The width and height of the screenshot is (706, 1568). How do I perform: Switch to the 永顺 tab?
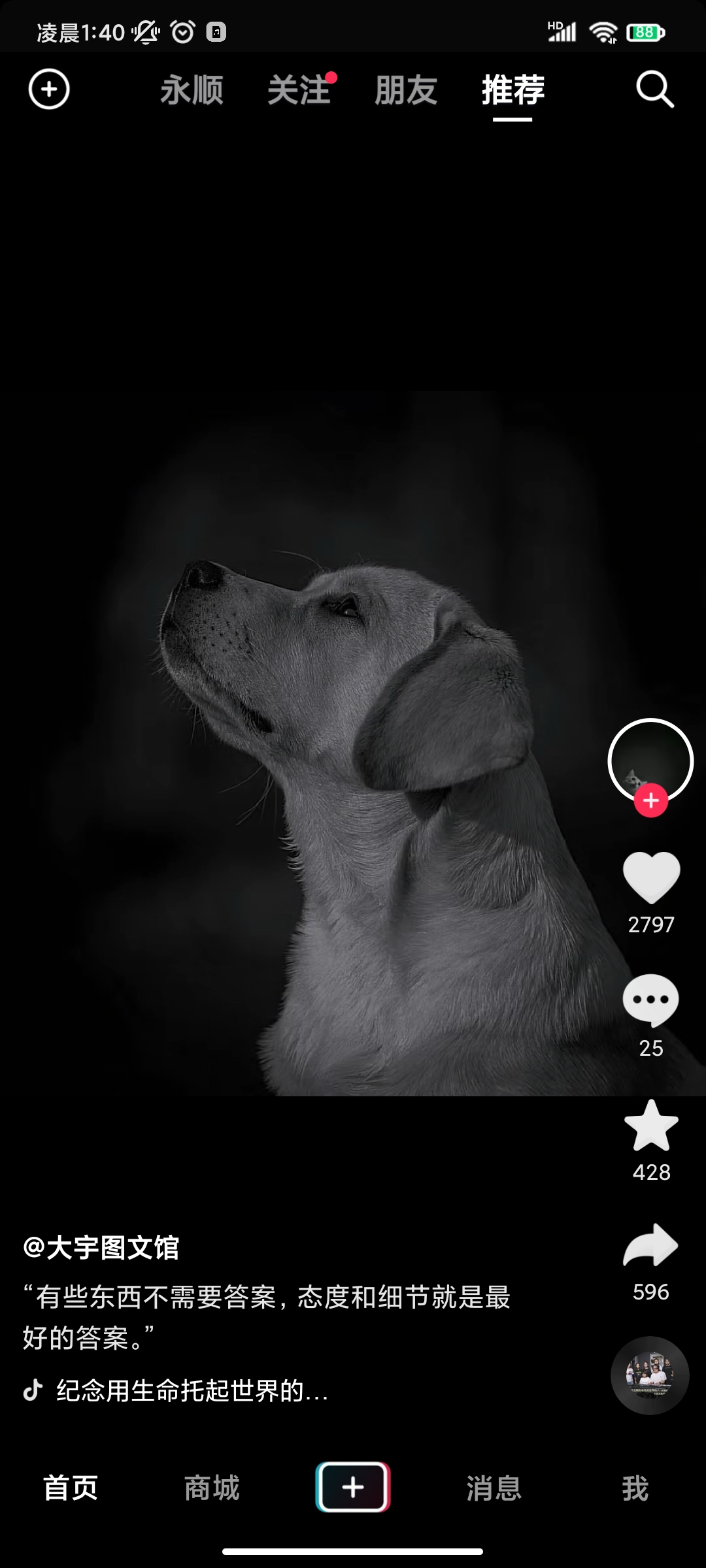pyautogui.click(x=192, y=90)
